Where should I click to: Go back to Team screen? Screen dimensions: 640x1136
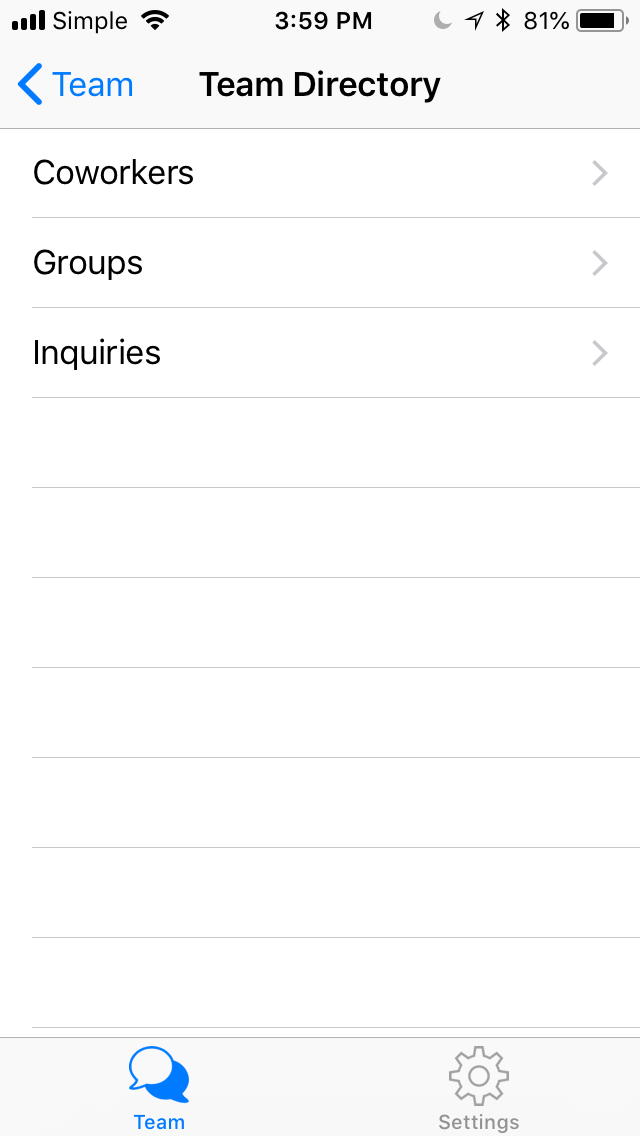point(76,85)
